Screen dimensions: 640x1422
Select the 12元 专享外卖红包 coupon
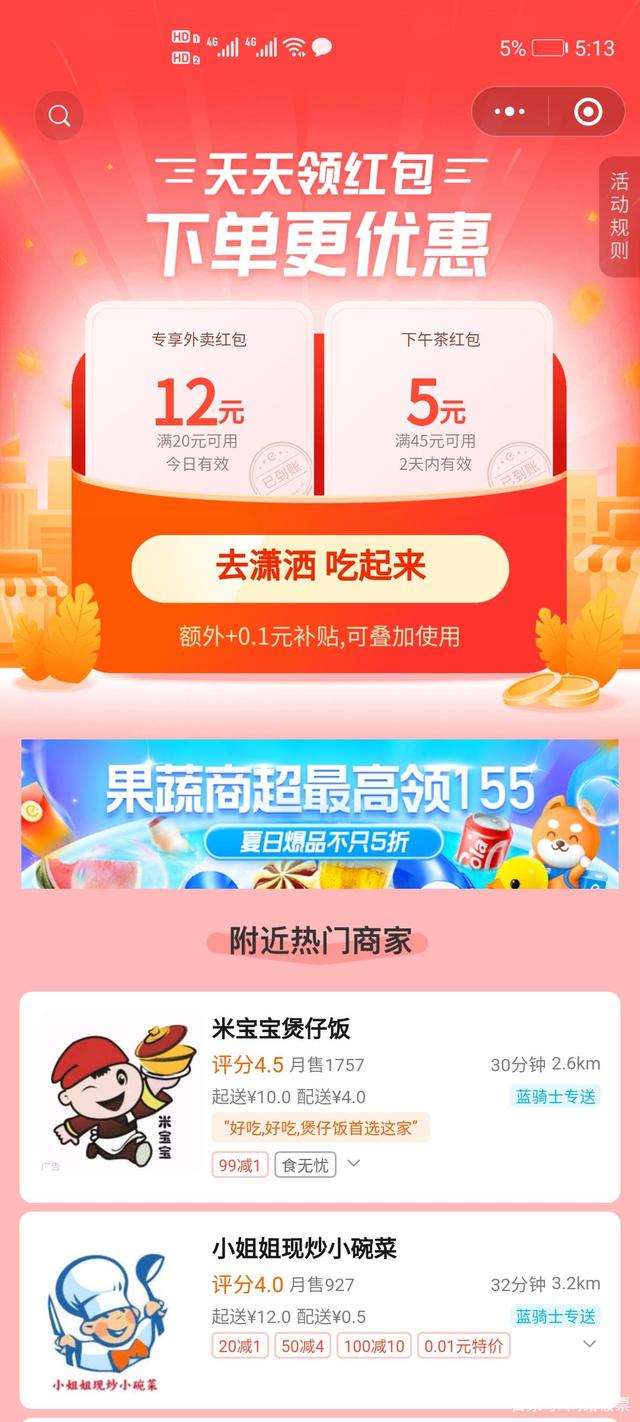click(x=199, y=402)
